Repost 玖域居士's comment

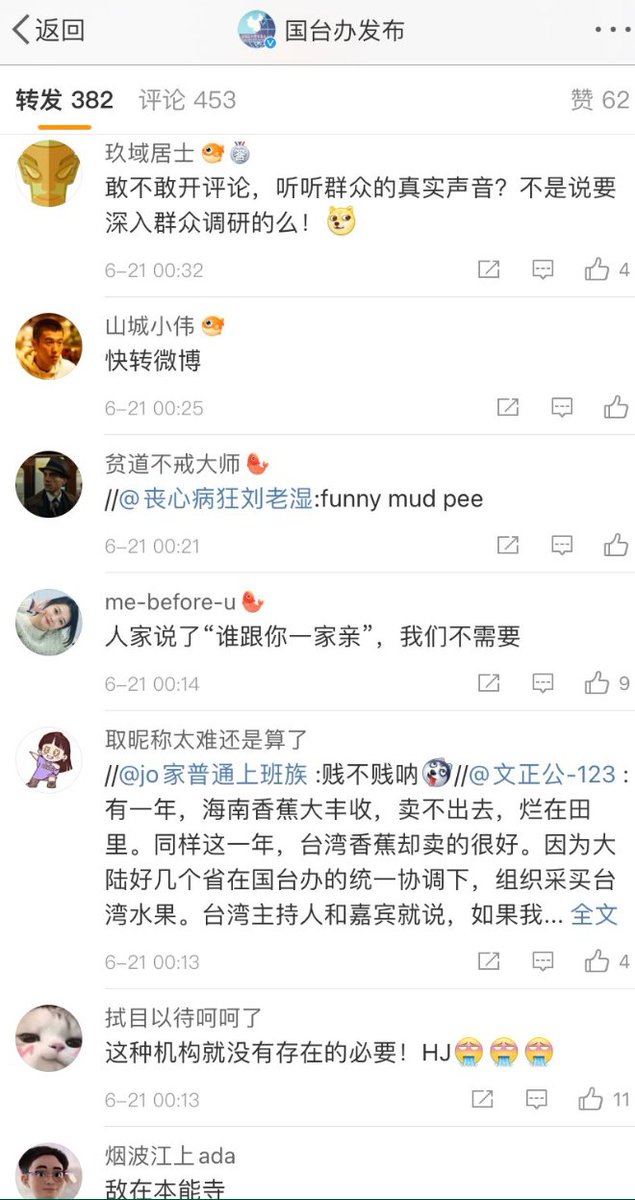coord(489,269)
